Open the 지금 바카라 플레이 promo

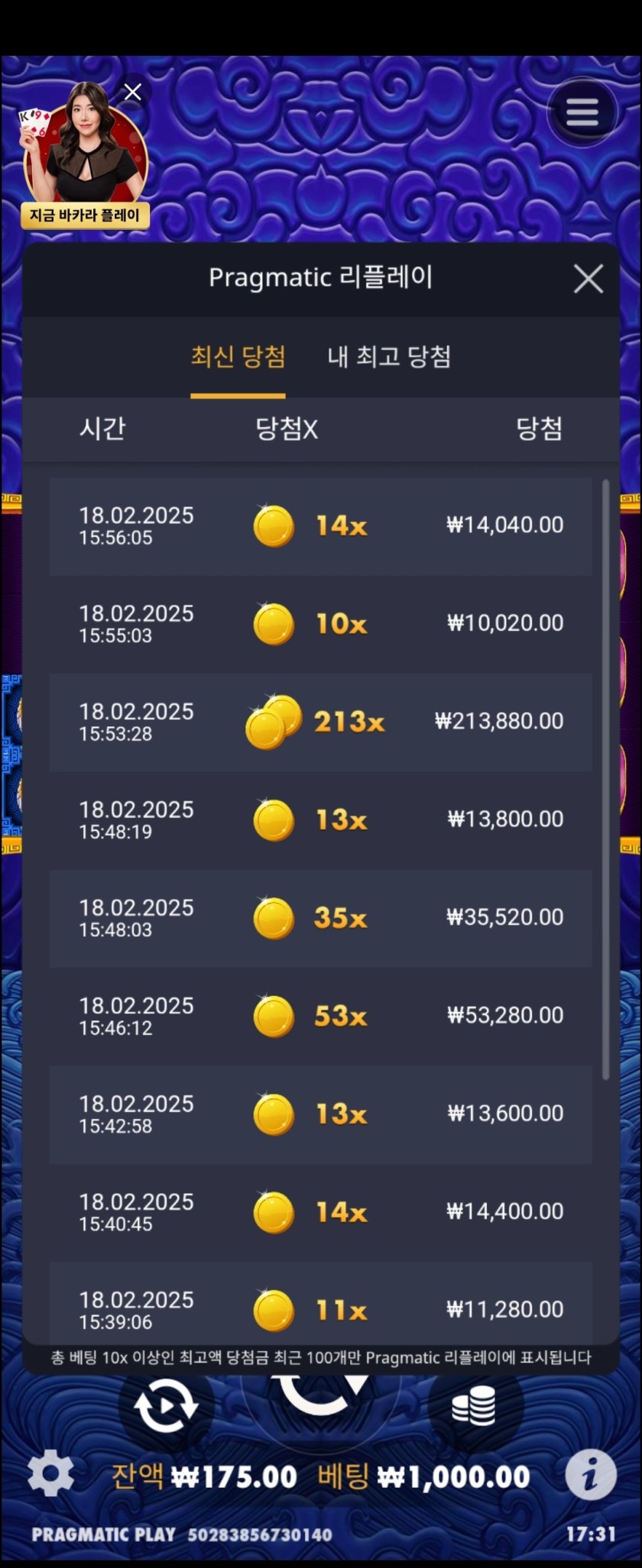pos(85,215)
